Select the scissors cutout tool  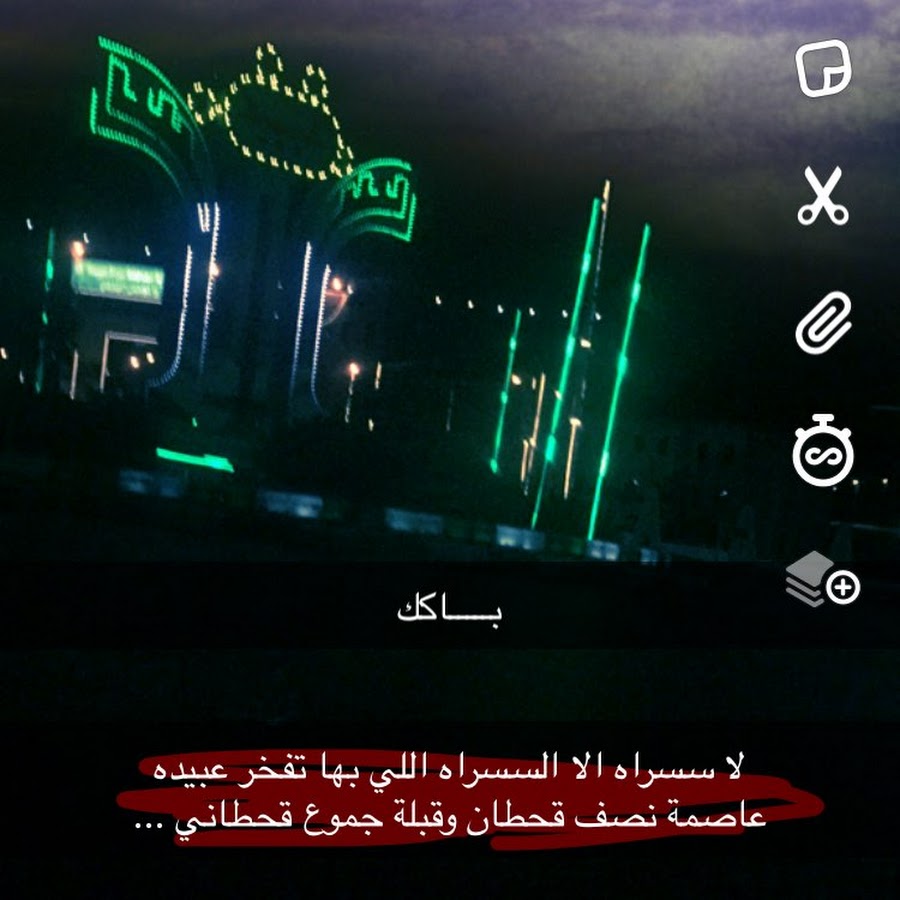click(822, 196)
